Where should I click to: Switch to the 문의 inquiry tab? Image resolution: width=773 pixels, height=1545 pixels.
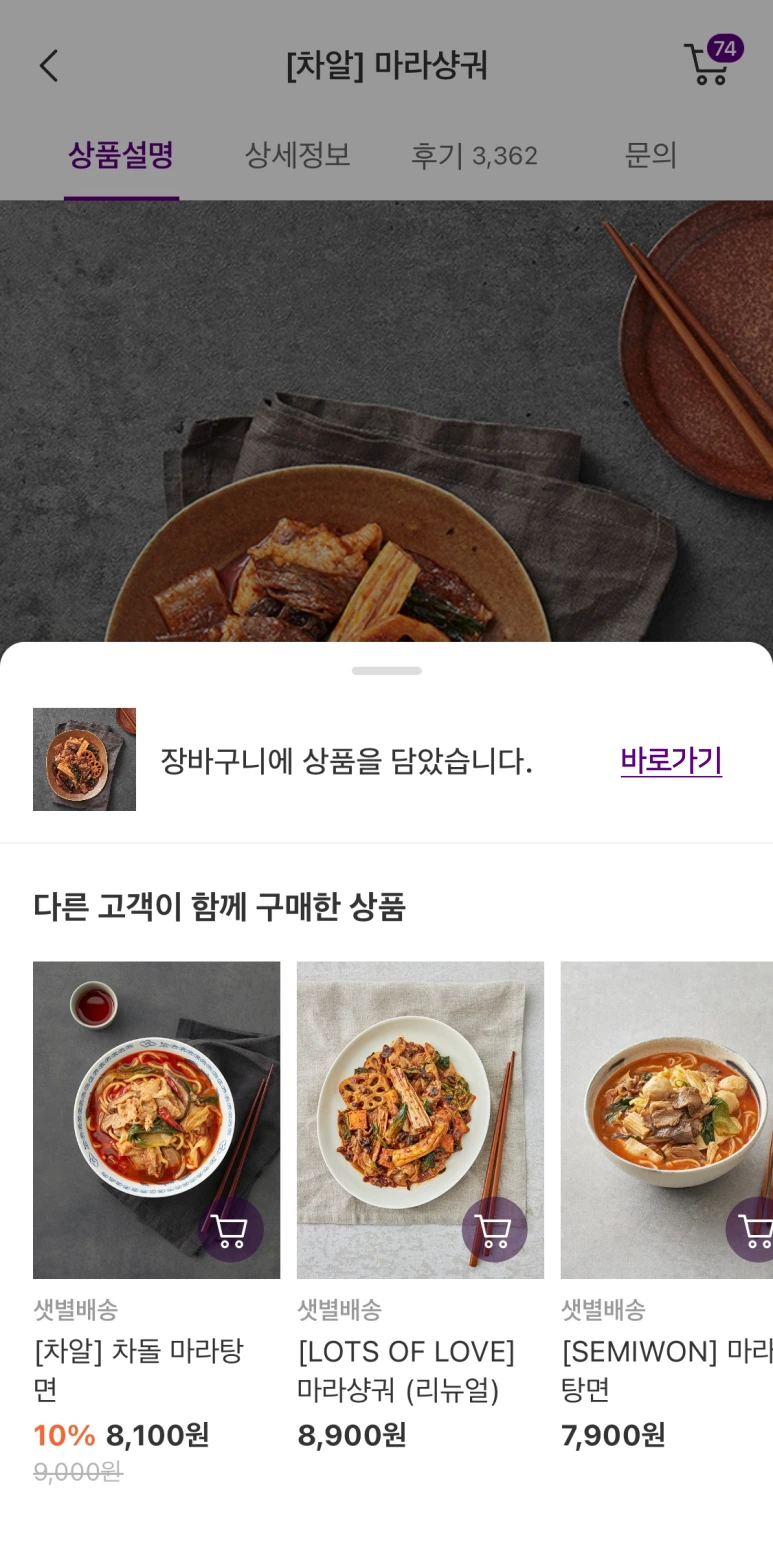[x=651, y=155]
